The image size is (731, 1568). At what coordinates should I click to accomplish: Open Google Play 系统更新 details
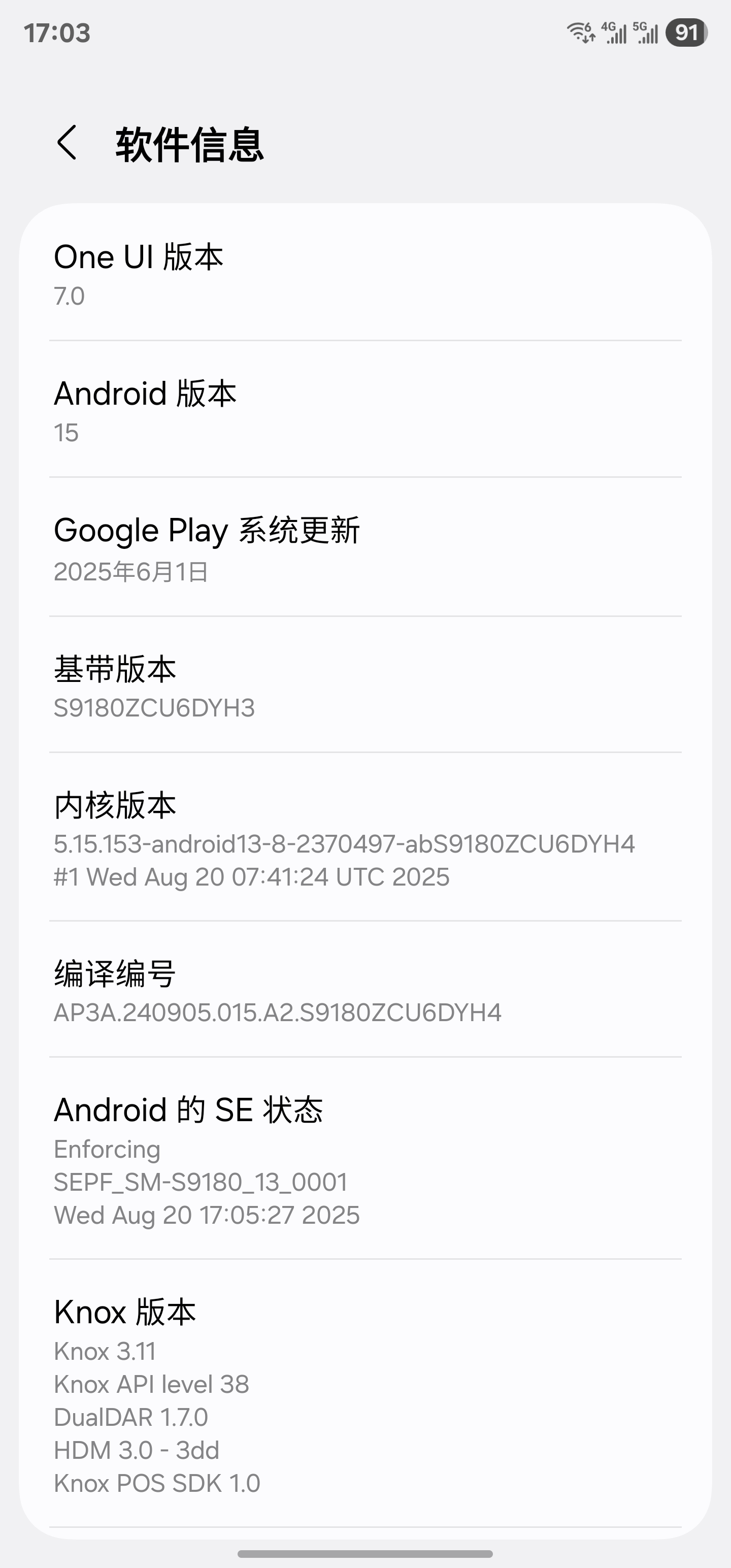[365, 548]
